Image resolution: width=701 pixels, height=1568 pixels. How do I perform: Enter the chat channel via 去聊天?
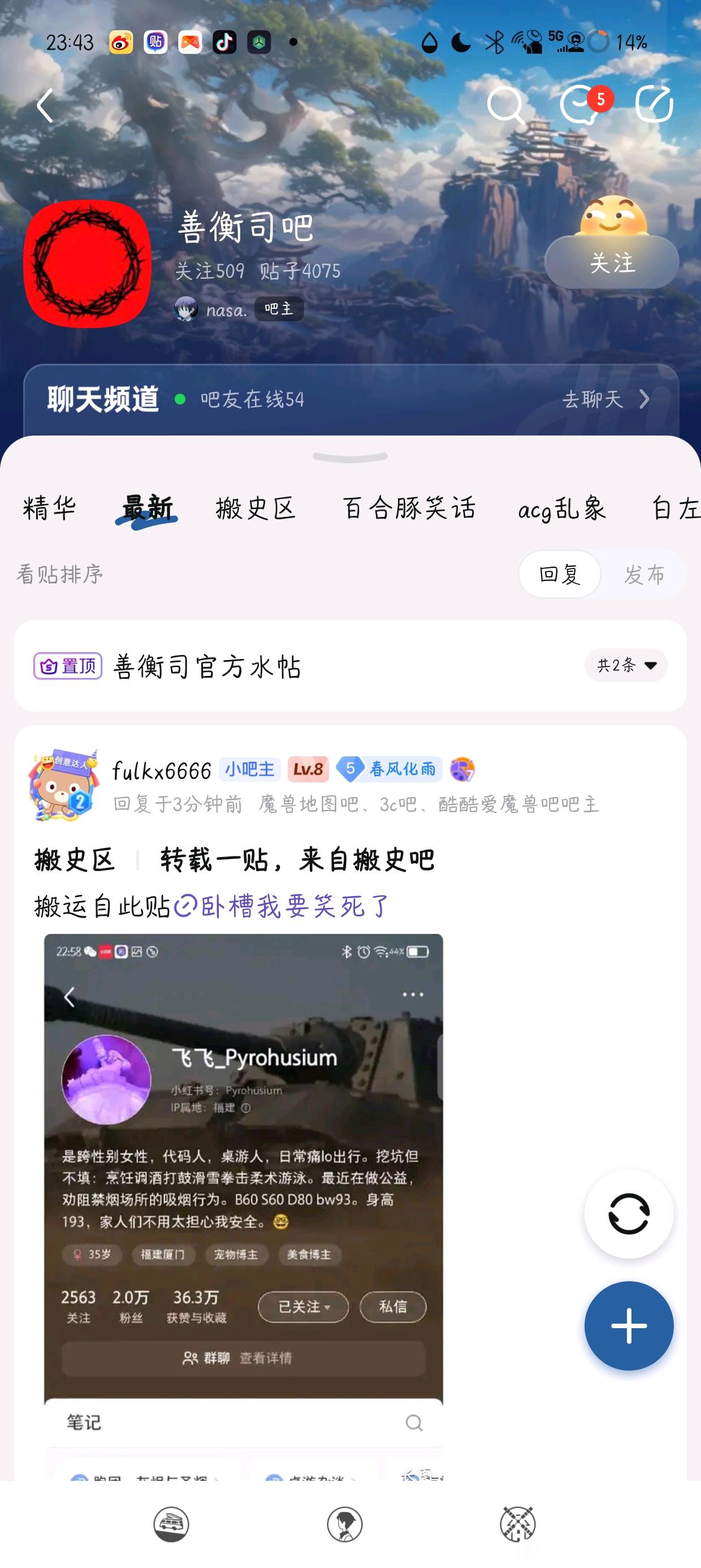tap(605, 399)
